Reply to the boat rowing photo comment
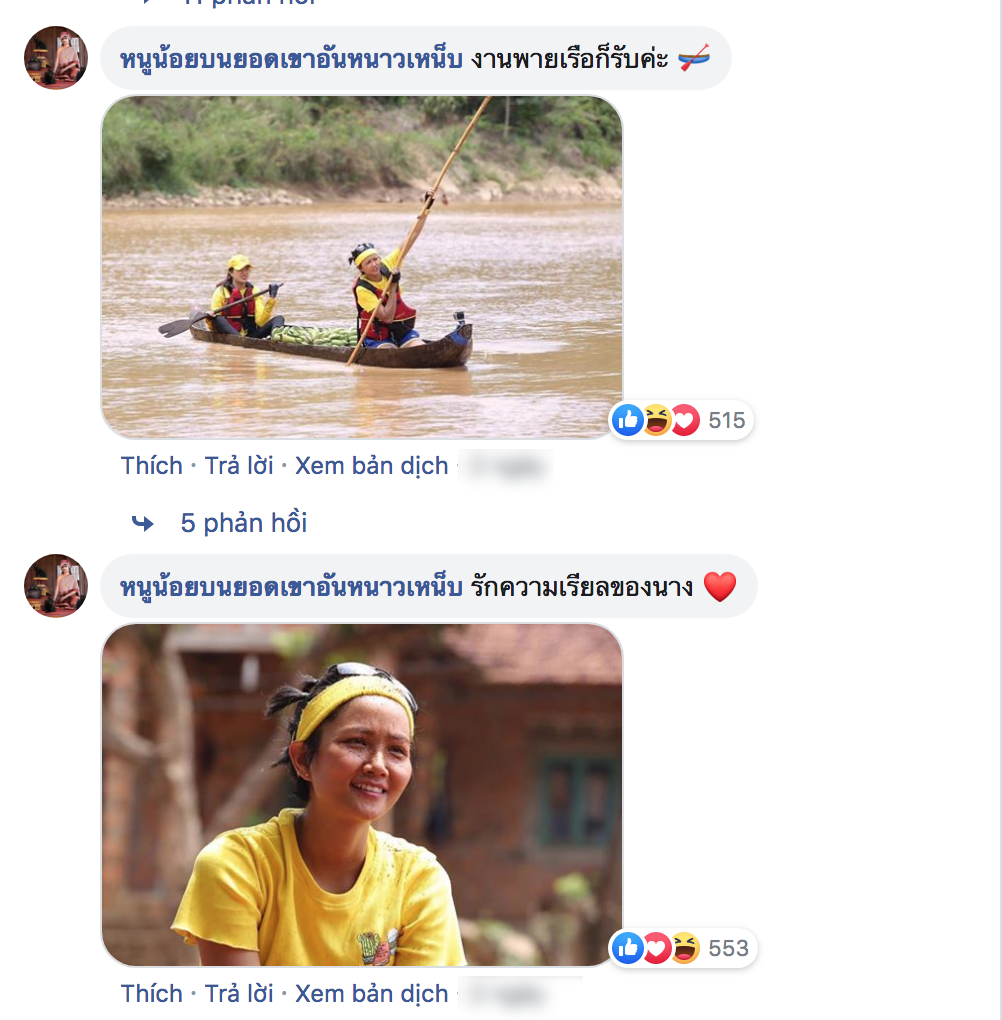Viewport: 1002px width, 1020px height. tap(239, 466)
